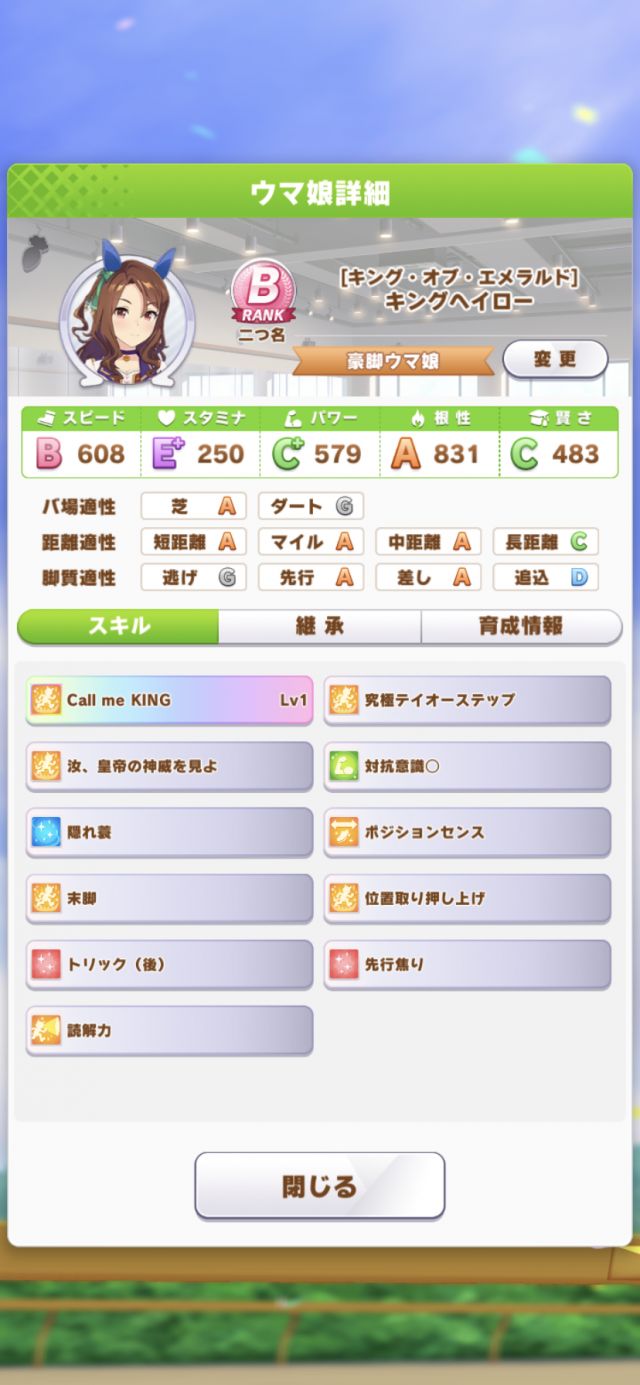640x1385 pixels.
Task: Open the Call me KING skill details
Action: point(169,700)
